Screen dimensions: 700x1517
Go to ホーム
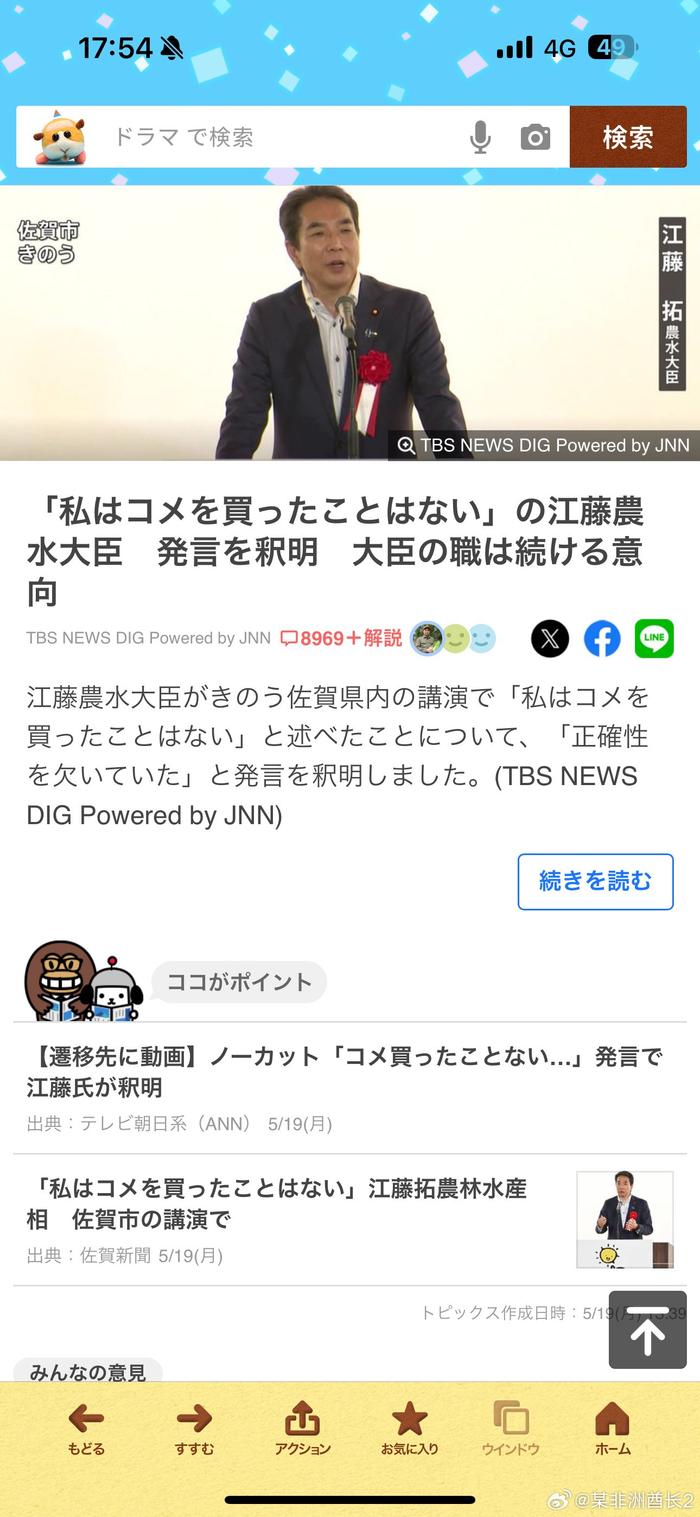[612, 1427]
